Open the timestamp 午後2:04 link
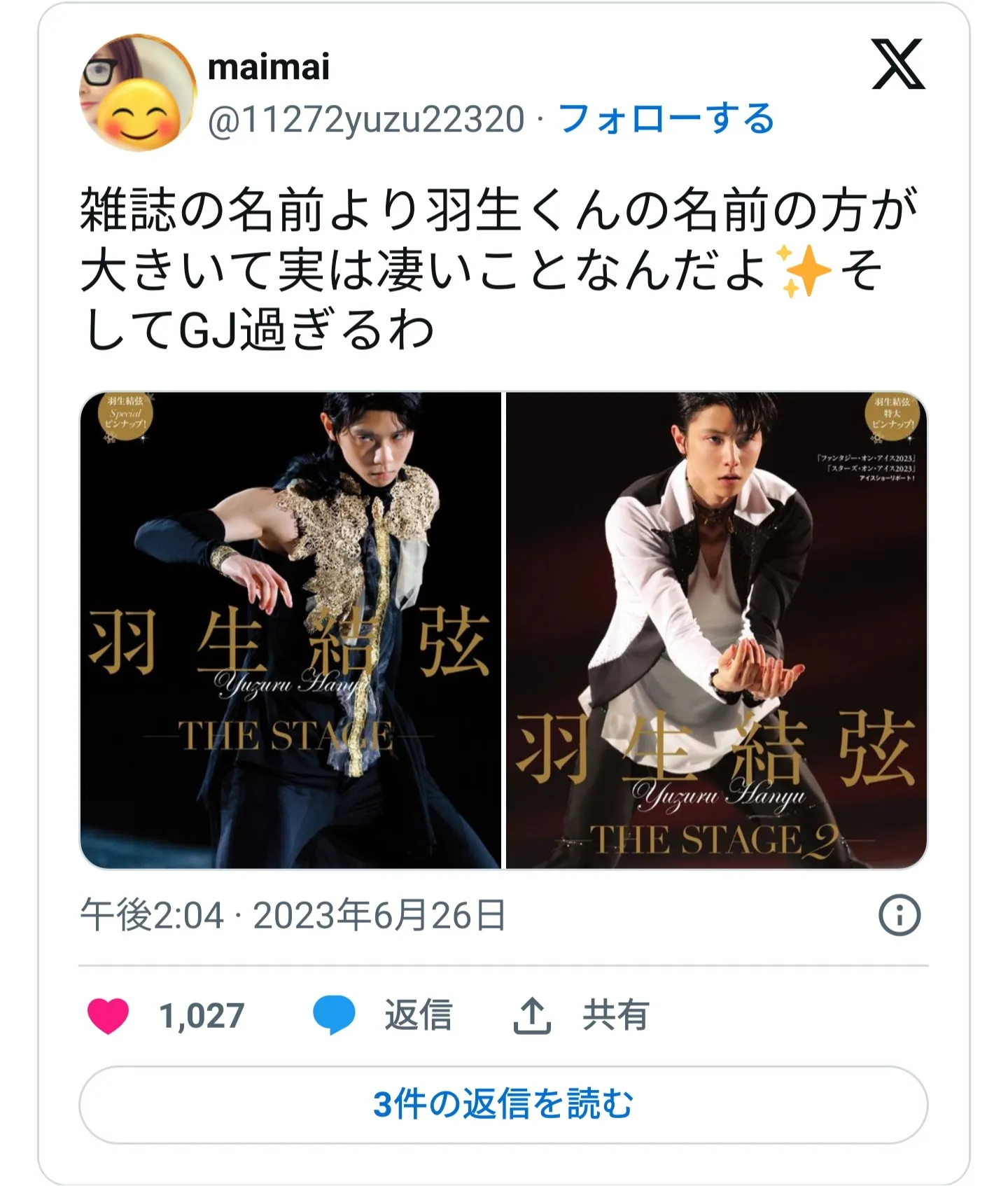1008x1186 pixels. (x=293, y=915)
